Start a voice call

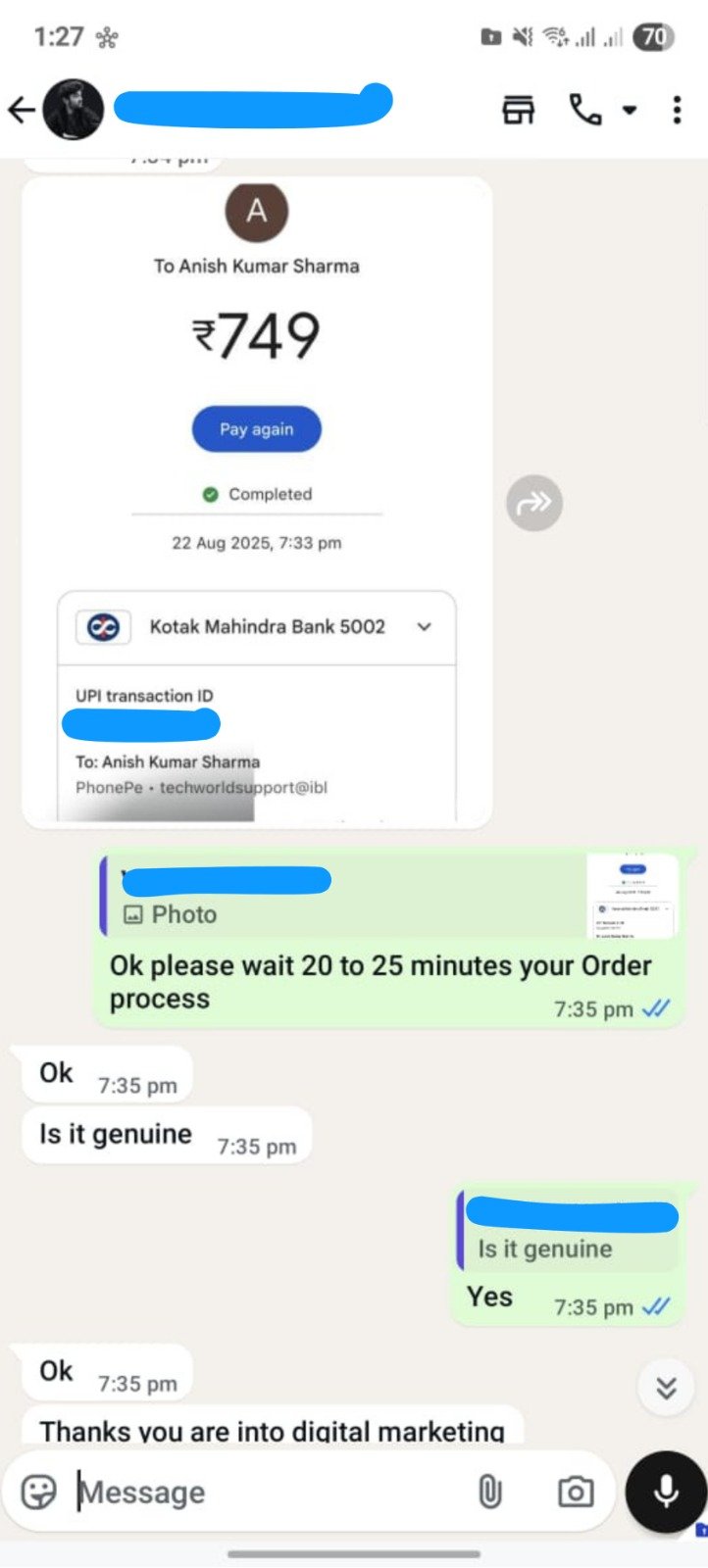(x=585, y=110)
